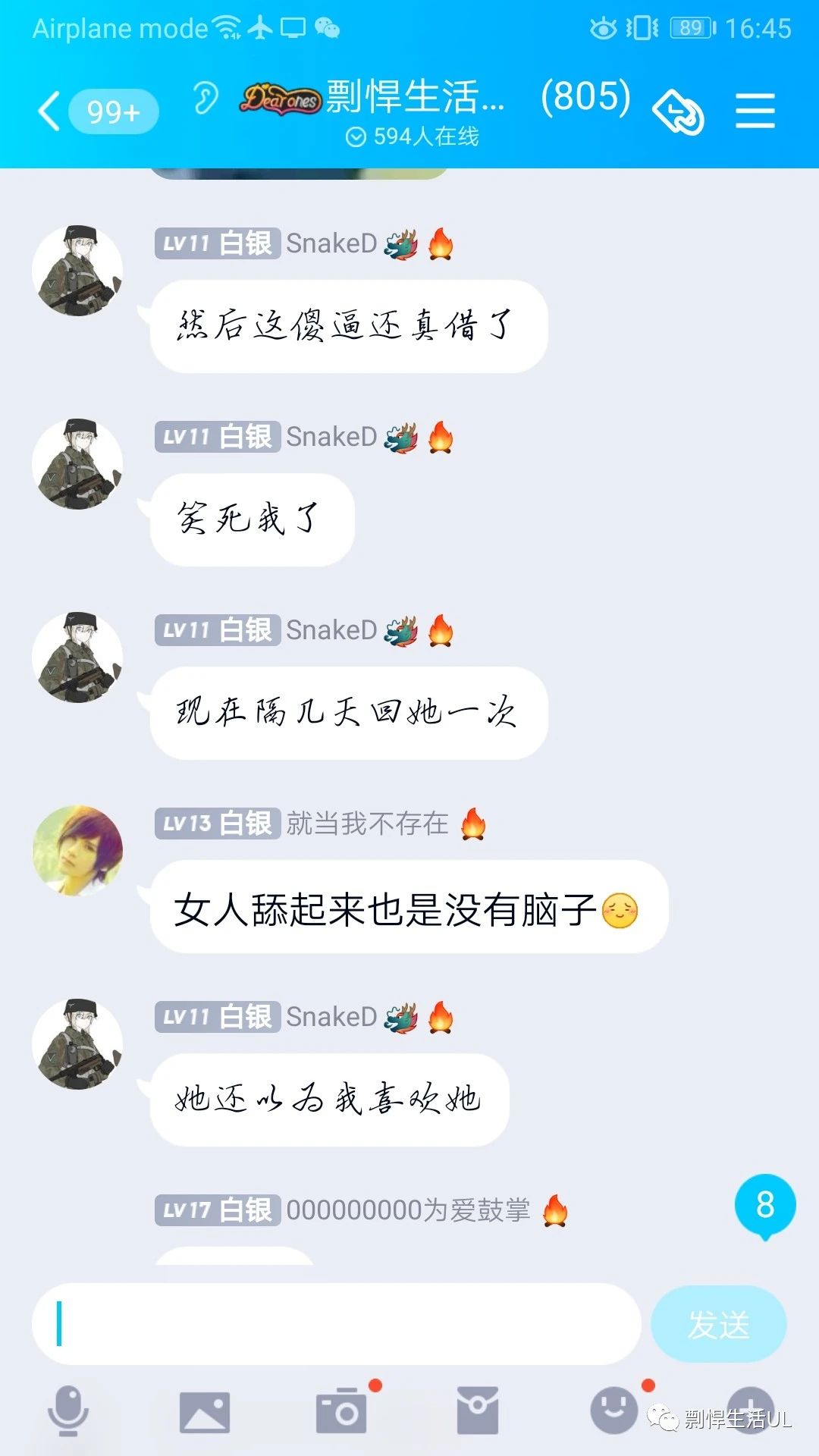The image size is (819, 1456).
Task: Open the picture gallery icon
Action: tap(204, 1412)
